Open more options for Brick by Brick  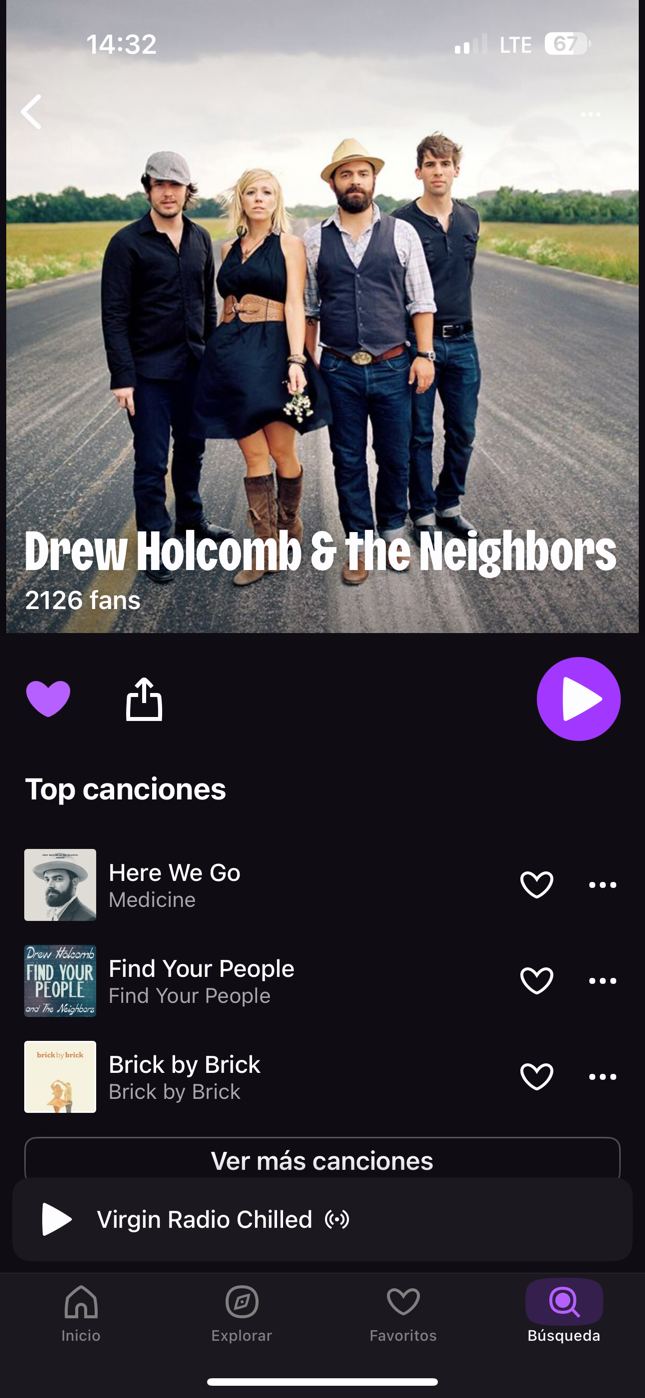tap(602, 1076)
